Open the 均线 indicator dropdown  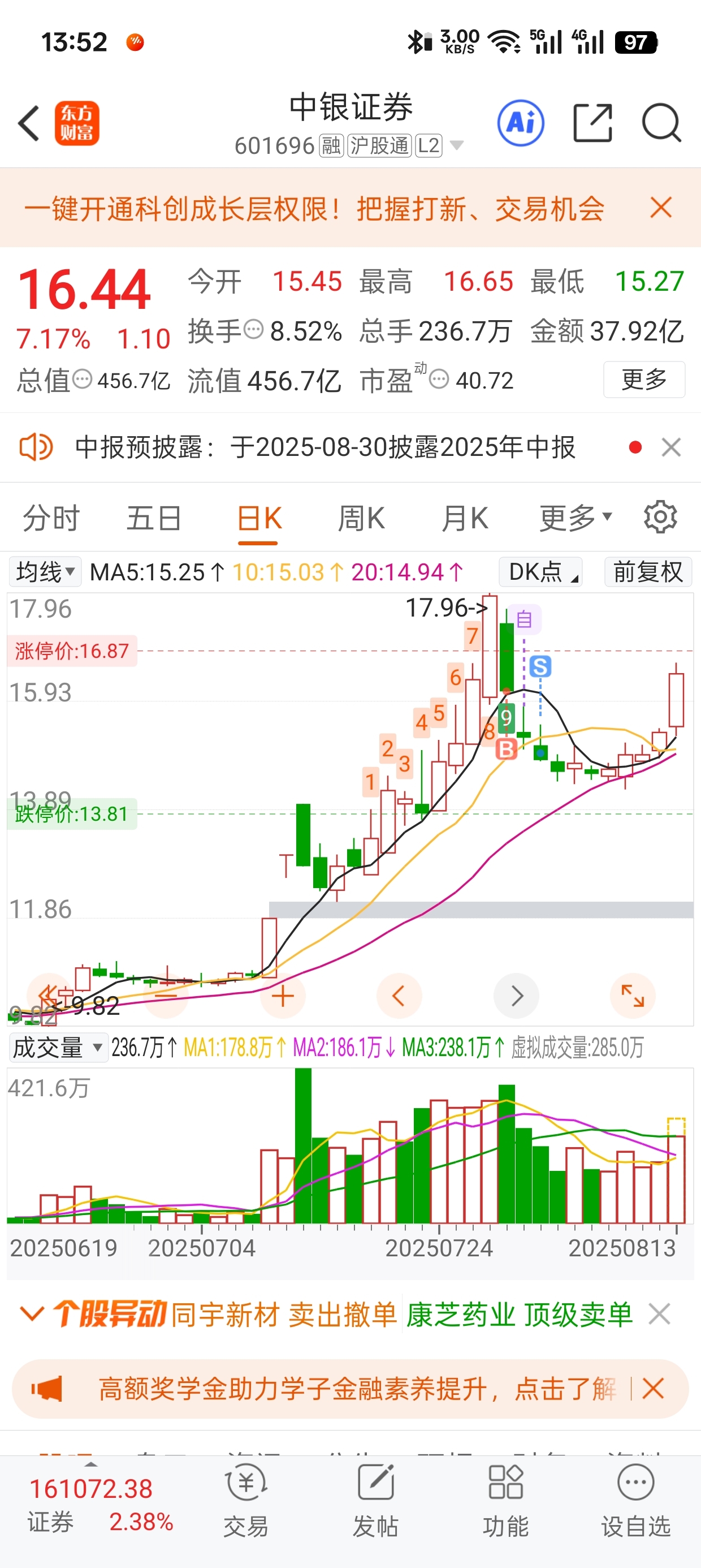[45, 572]
